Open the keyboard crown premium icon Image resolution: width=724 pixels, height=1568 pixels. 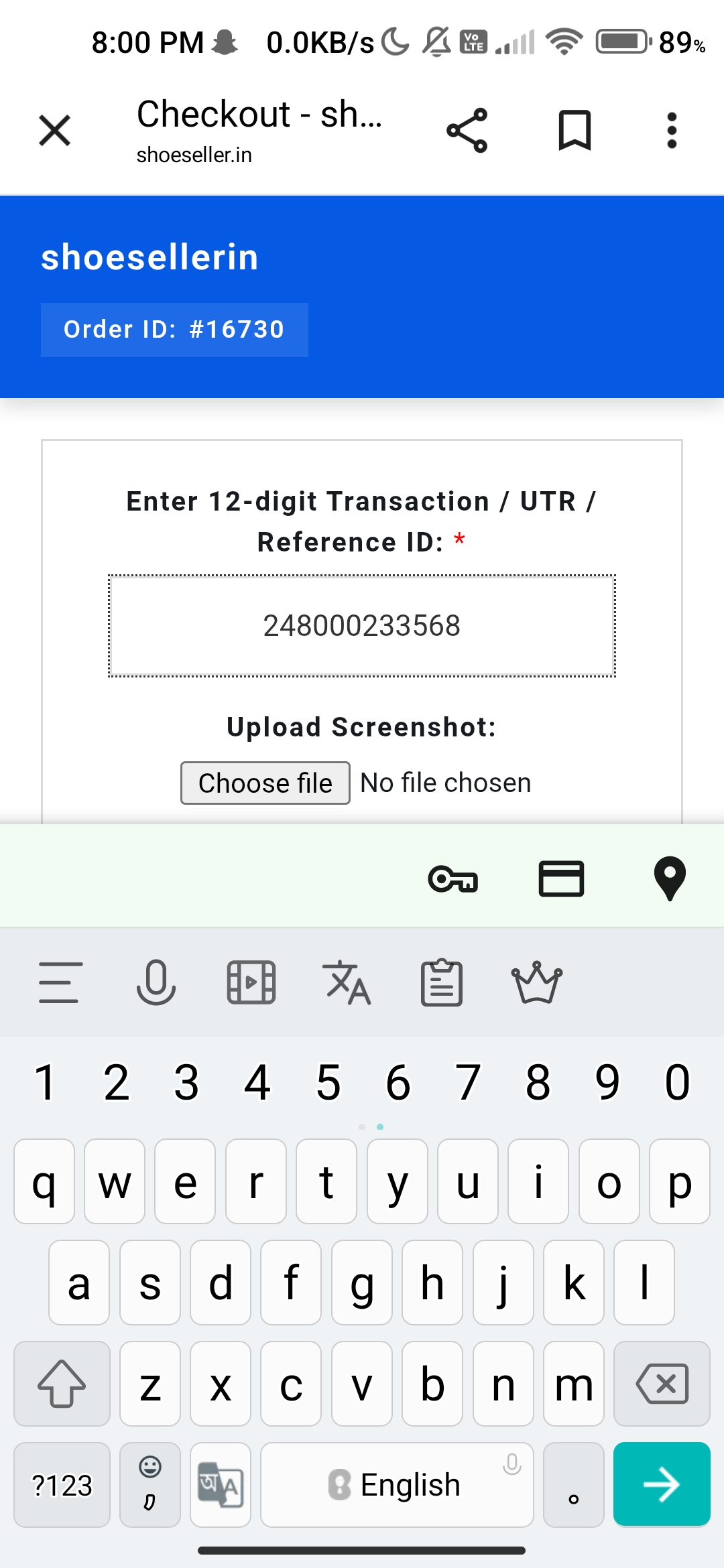[537, 982]
